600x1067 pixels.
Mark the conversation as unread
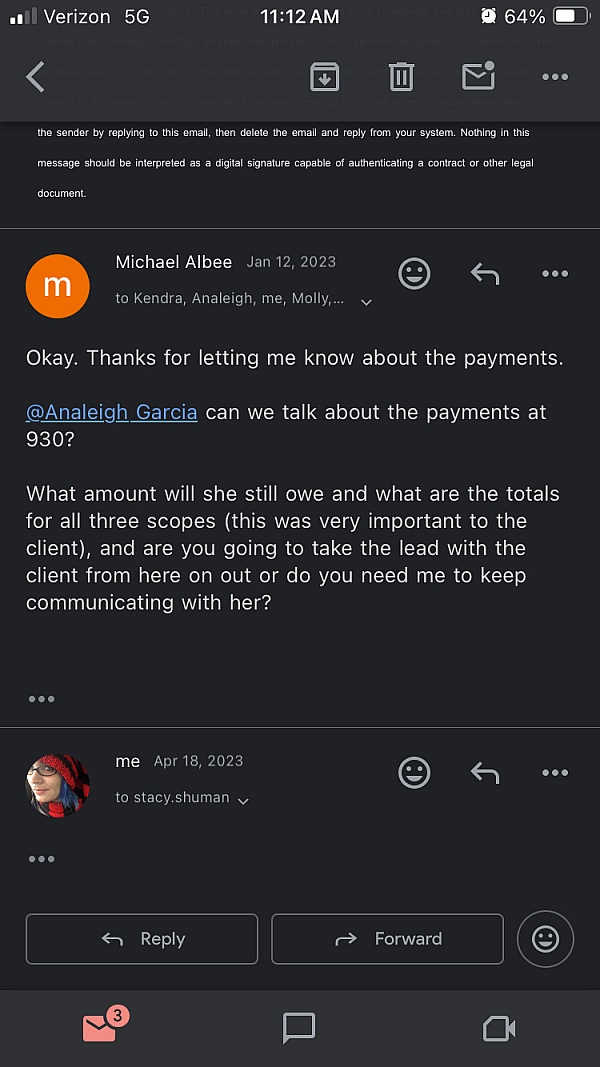point(477,77)
